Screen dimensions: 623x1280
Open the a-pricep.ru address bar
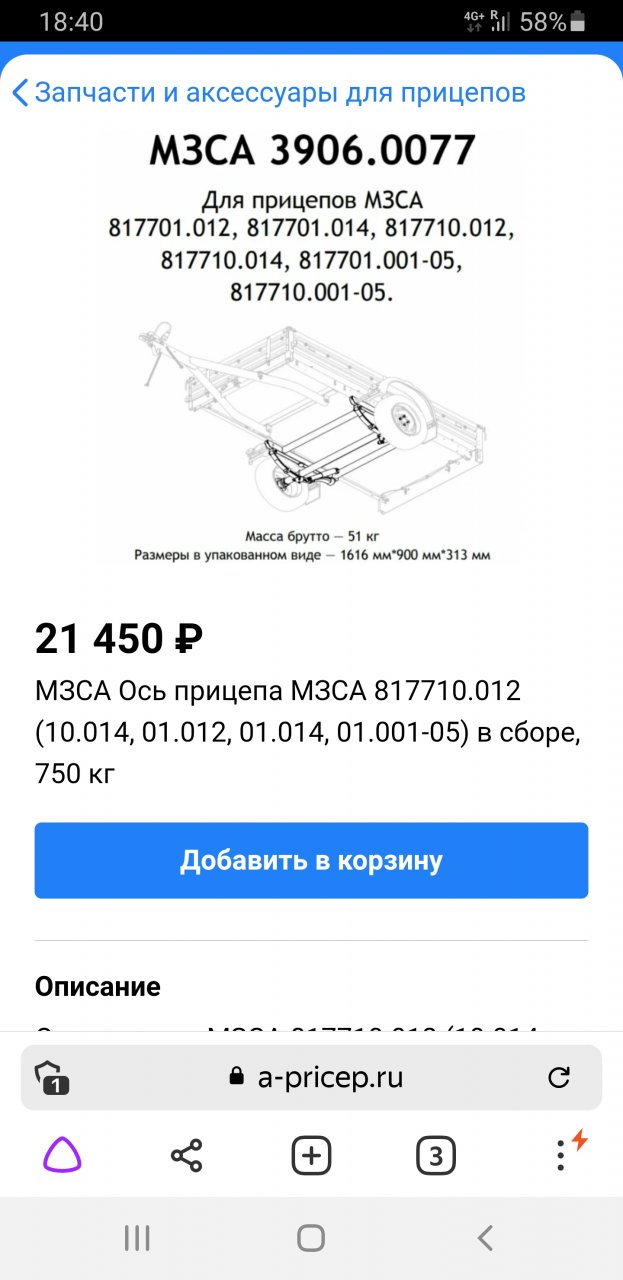pyautogui.click(x=330, y=1077)
